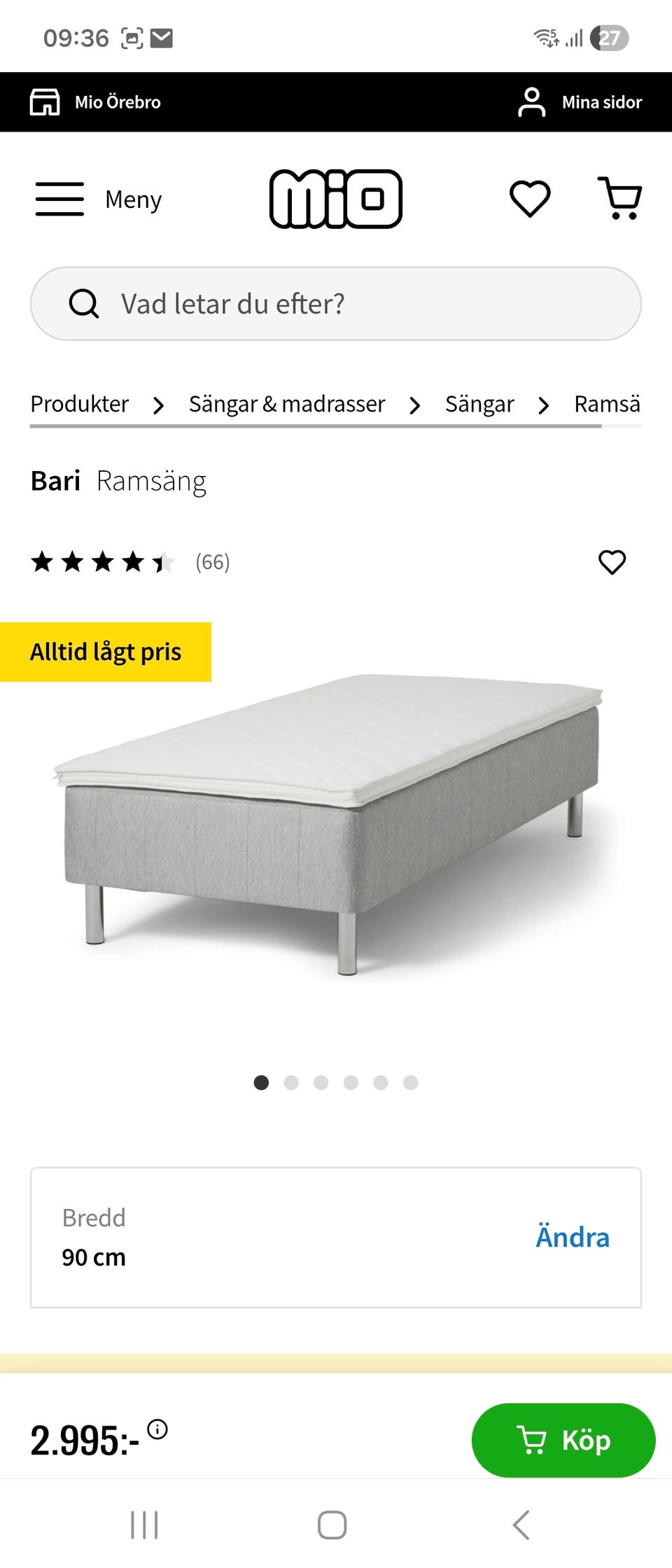672x1568 pixels.
Task: Go to the Mio logo home page
Action: [x=336, y=199]
